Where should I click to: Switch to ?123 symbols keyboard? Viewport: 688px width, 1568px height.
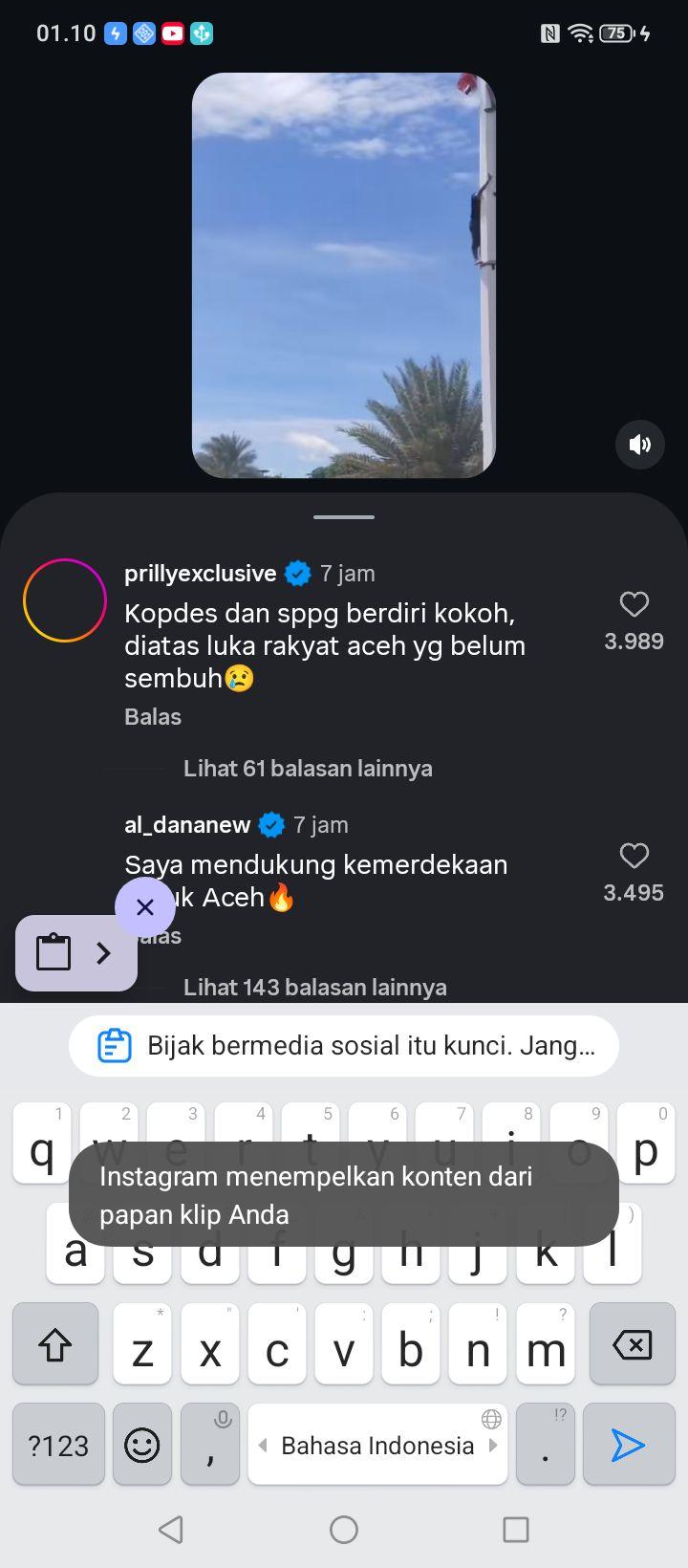point(58,1445)
